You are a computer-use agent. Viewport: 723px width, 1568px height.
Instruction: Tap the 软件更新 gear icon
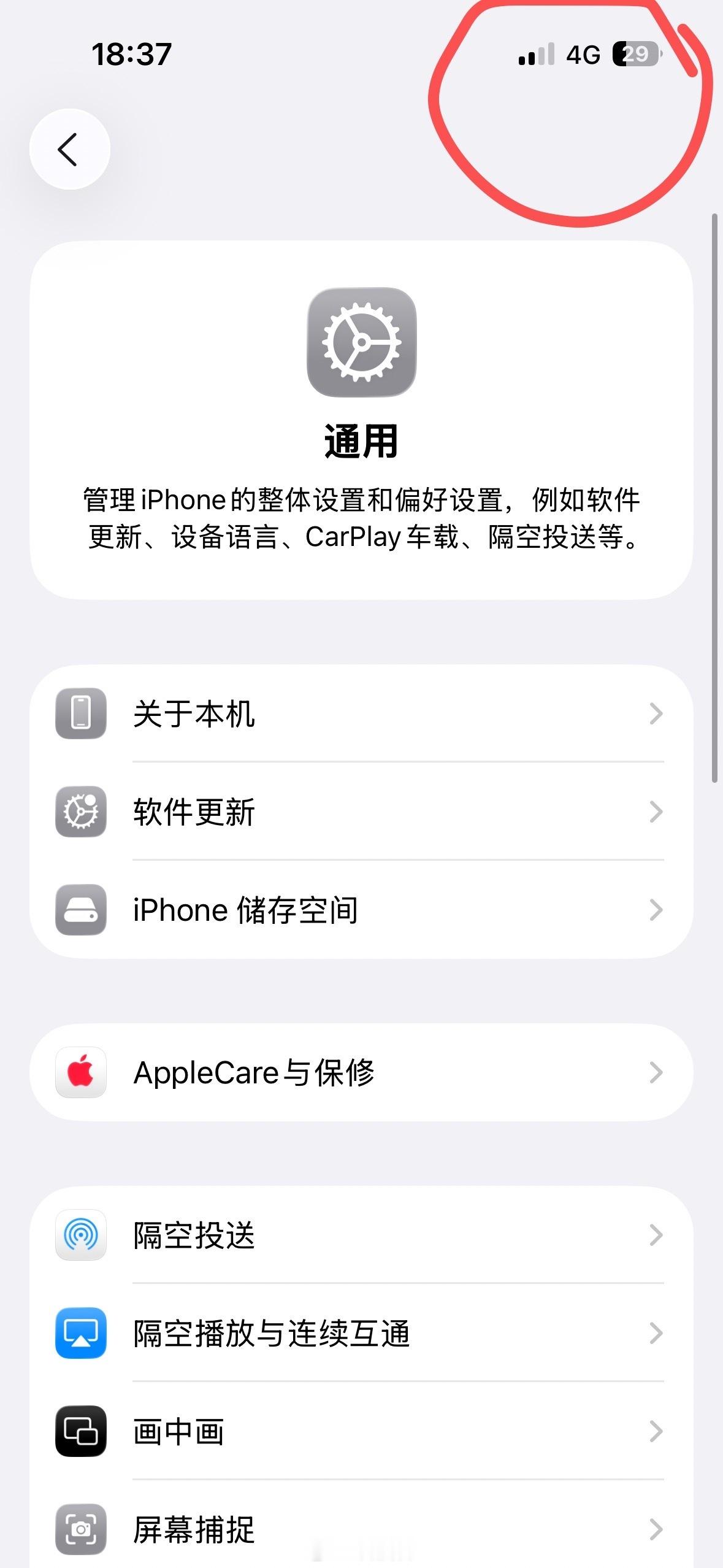pyautogui.click(x=80, y=812)
